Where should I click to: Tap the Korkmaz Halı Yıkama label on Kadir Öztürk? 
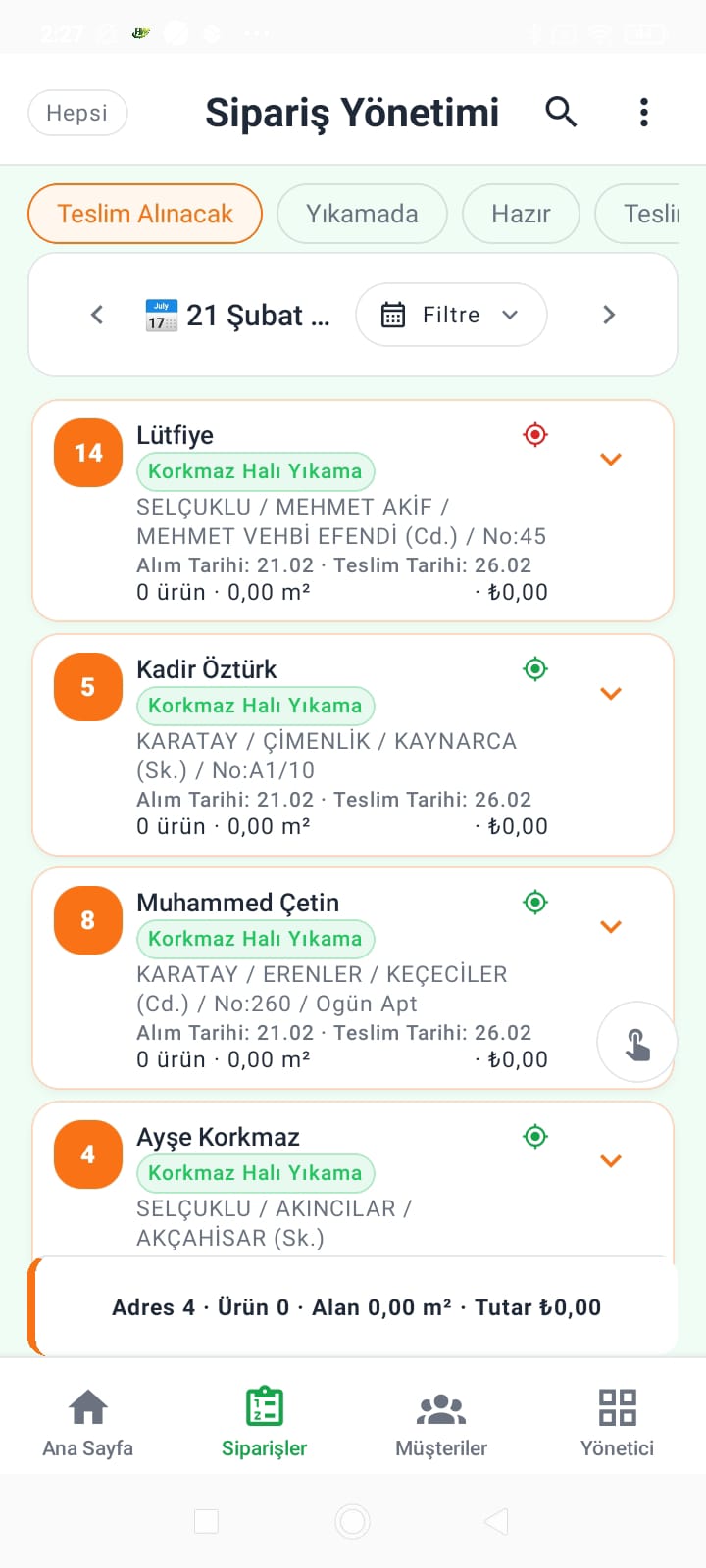coord(255,705)
